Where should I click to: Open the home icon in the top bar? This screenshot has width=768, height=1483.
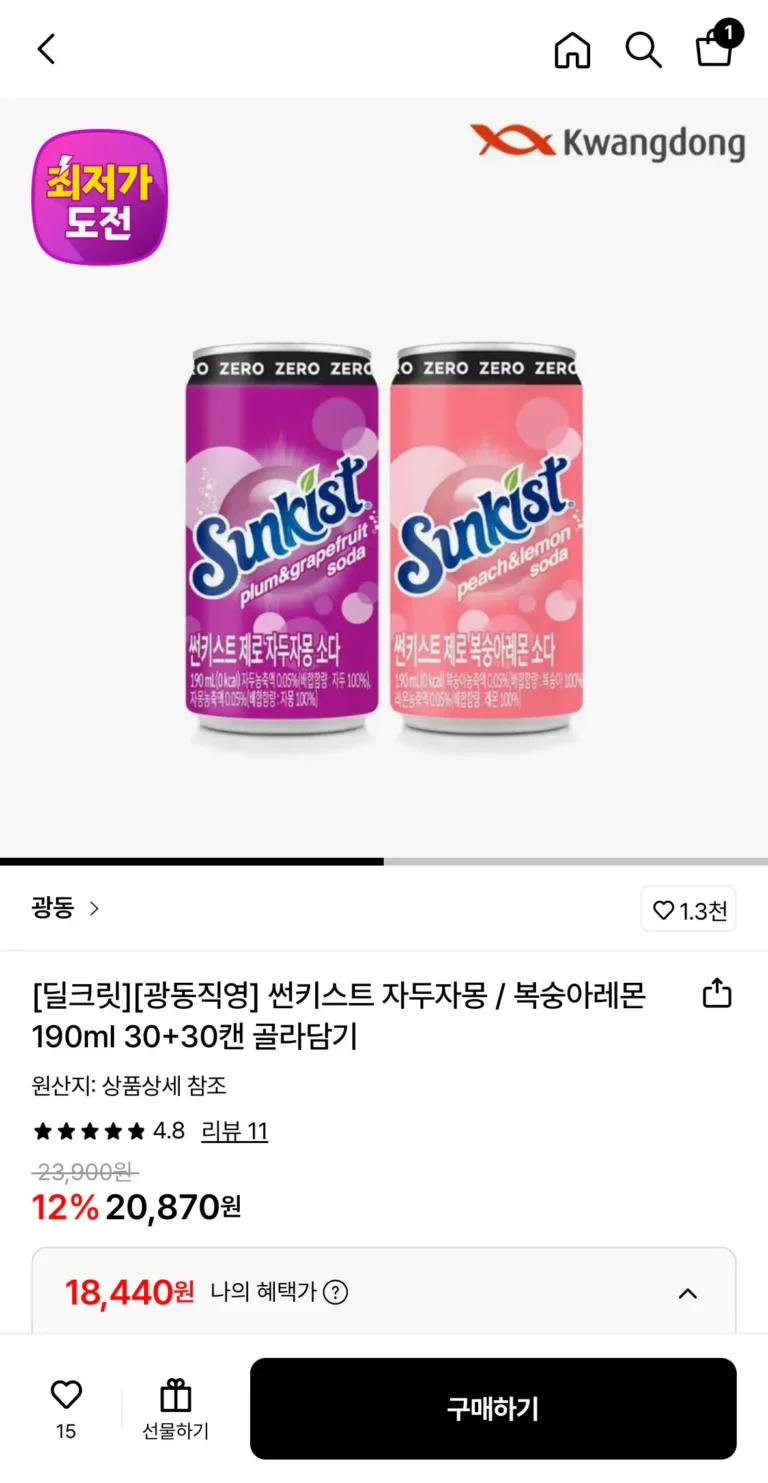pos(572,49)
